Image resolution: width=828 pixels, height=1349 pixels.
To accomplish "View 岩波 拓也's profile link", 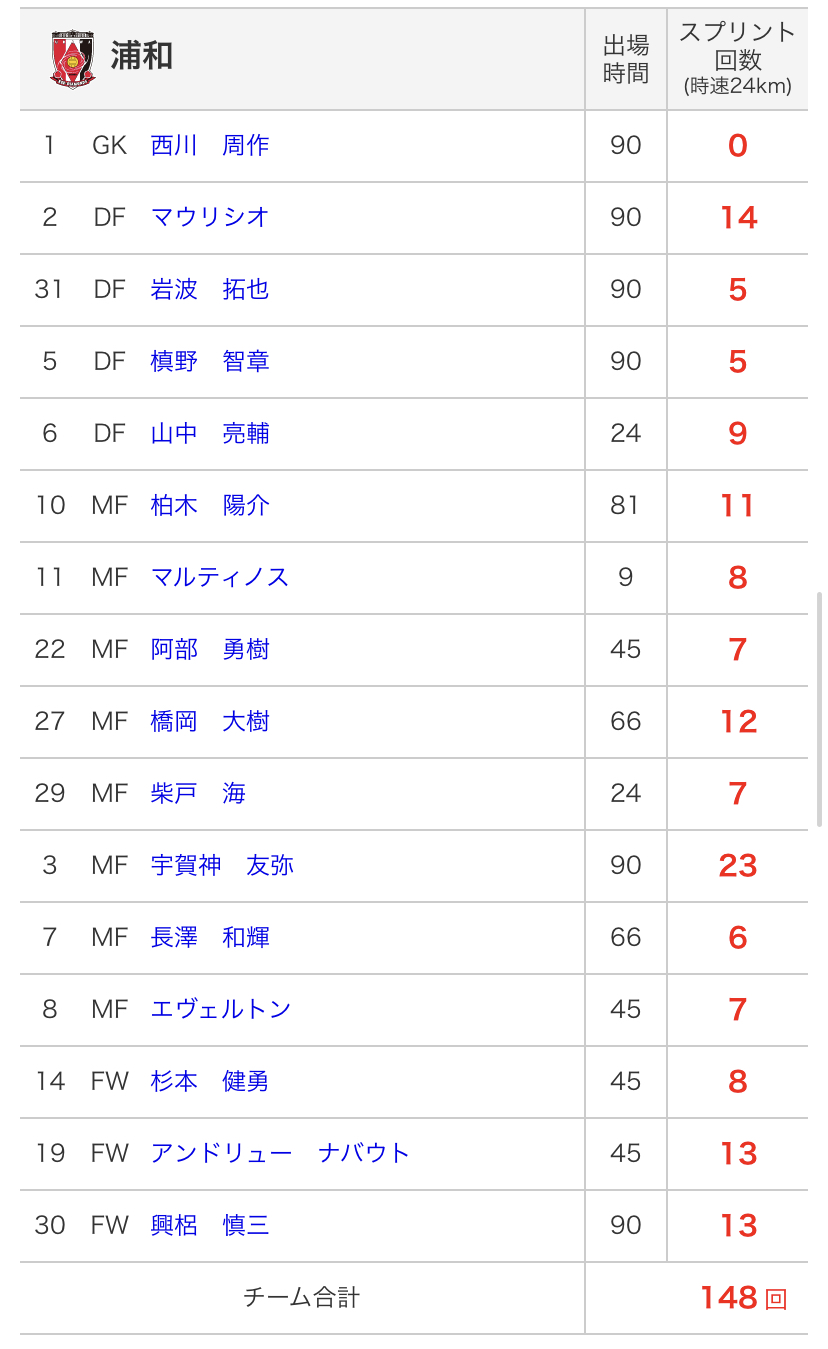I will click(x=210, y=289).
